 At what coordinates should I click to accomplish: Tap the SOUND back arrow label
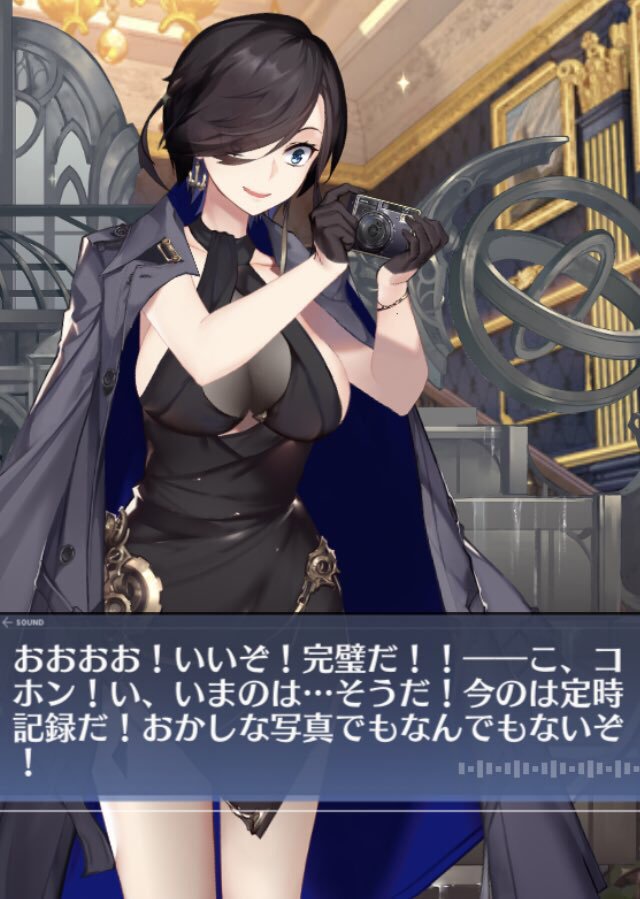[24, 622]
